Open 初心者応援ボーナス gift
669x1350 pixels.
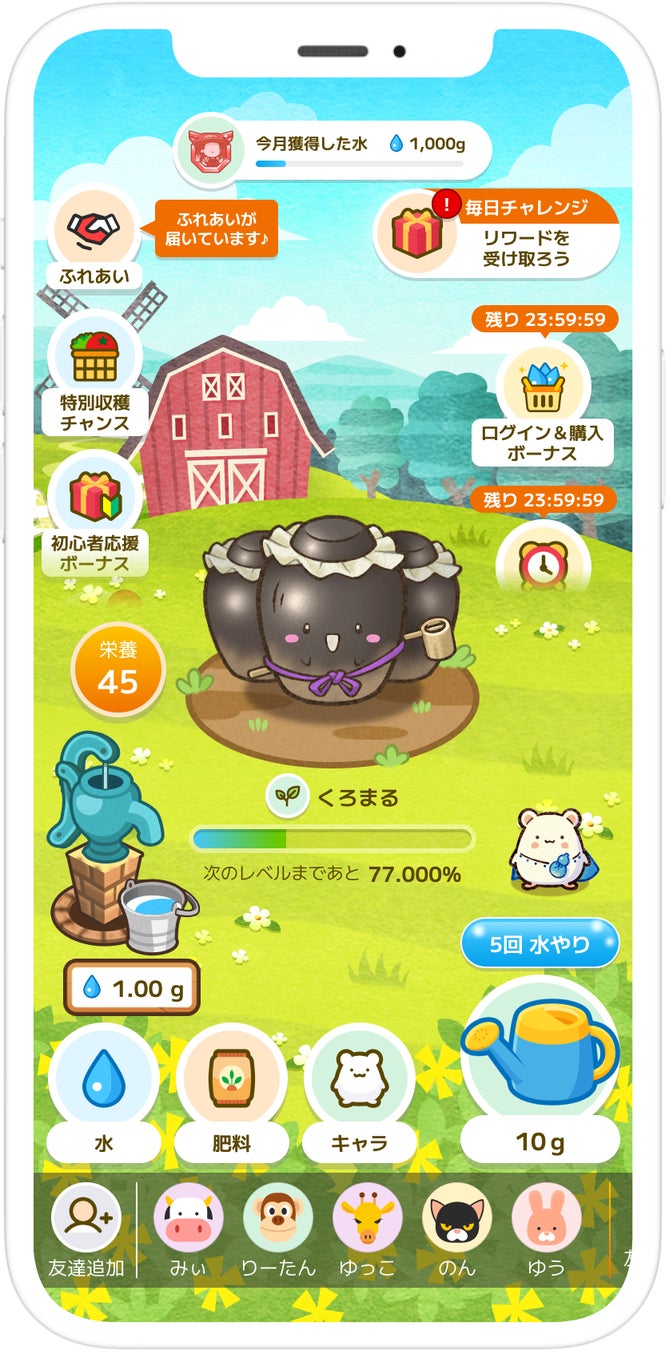coord(95,498)
